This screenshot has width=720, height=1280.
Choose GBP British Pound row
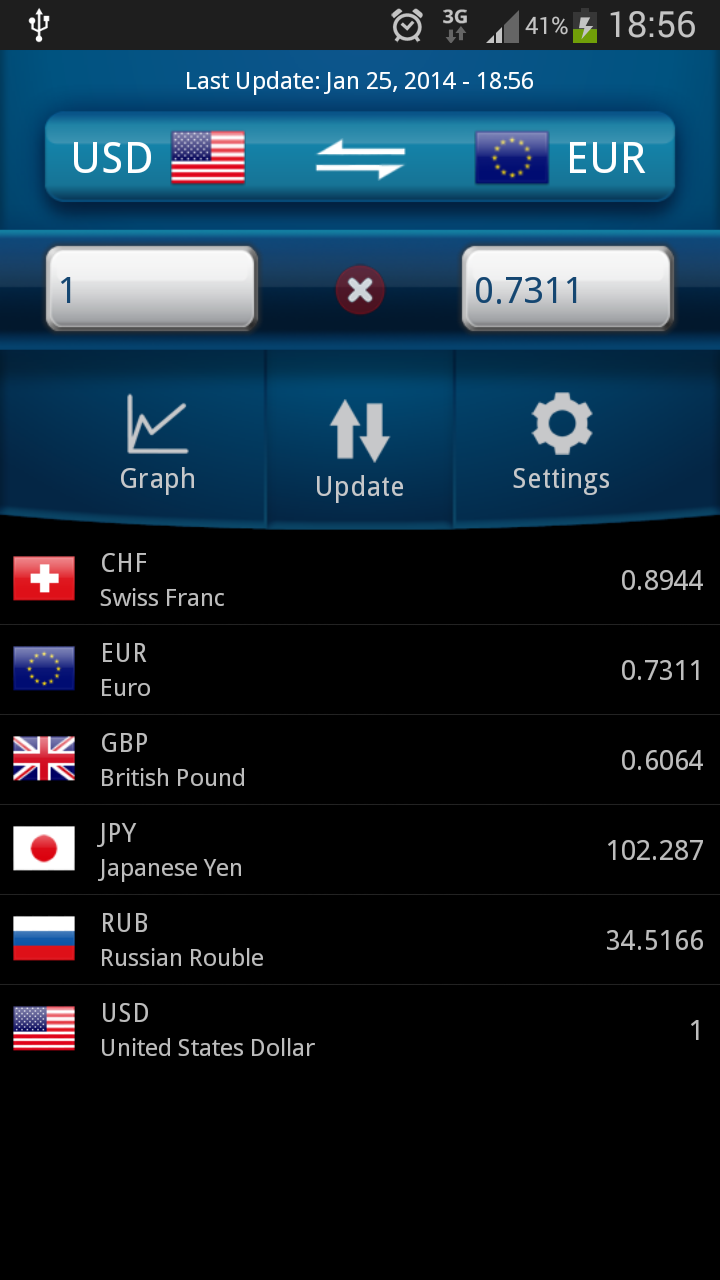(x=360, y=760)
